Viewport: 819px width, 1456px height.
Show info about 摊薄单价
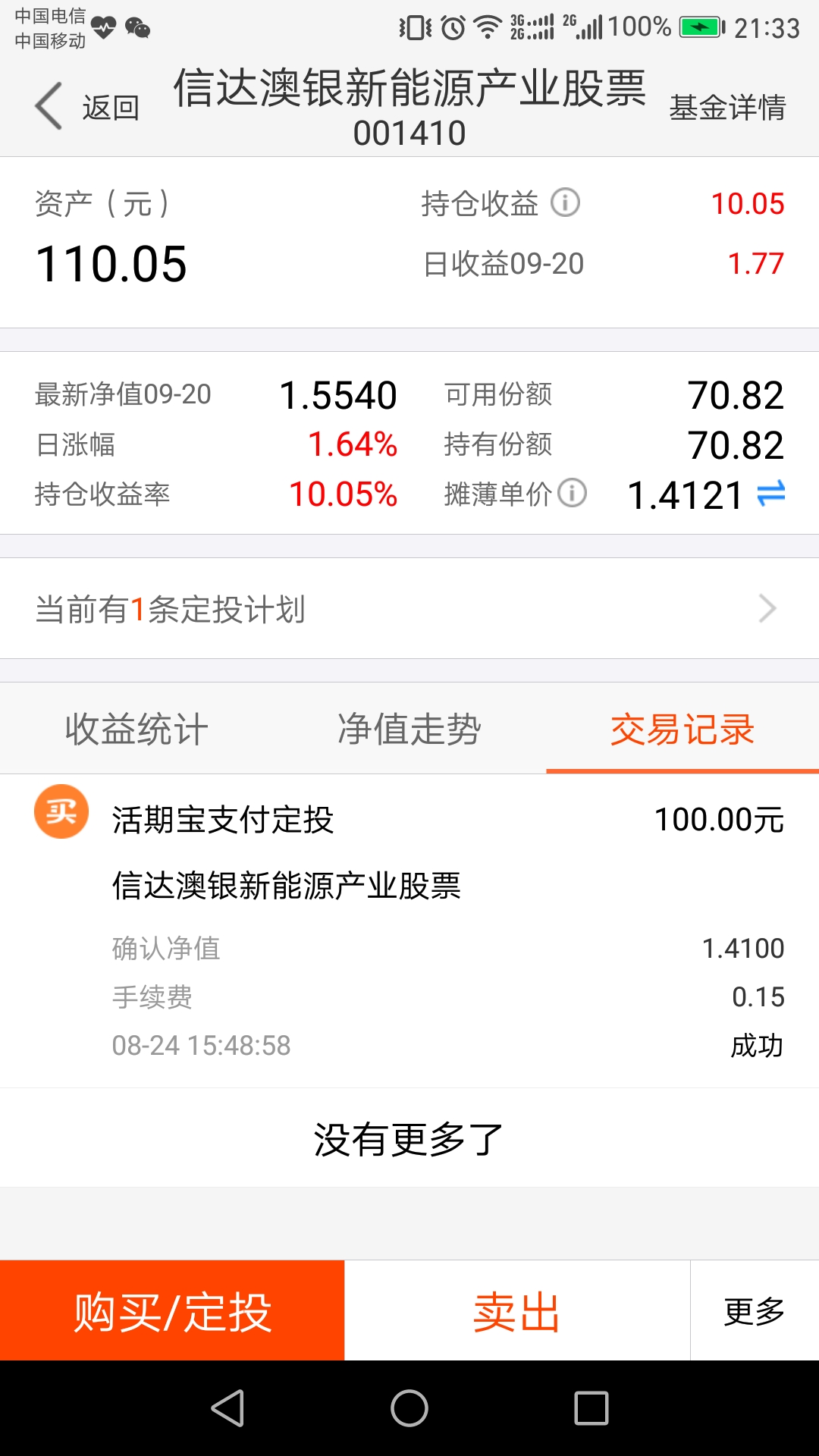[x=573, y=493]
